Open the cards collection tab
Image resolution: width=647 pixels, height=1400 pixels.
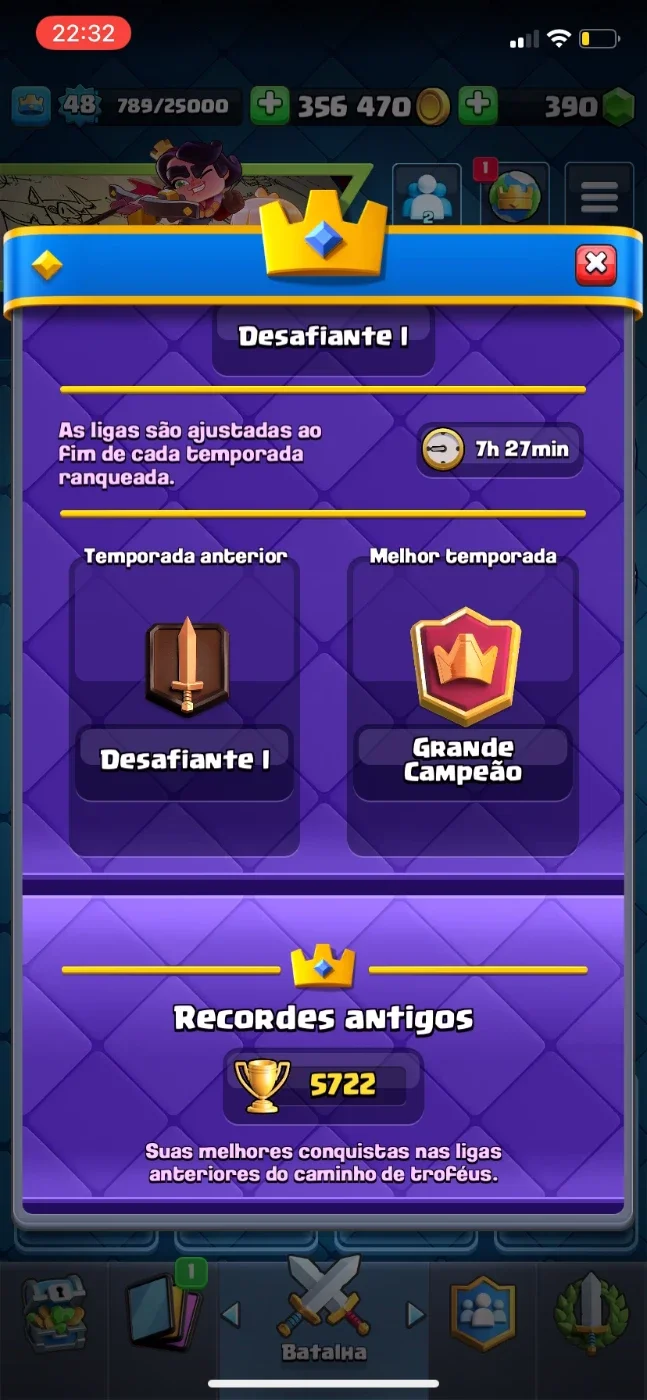164,1312
